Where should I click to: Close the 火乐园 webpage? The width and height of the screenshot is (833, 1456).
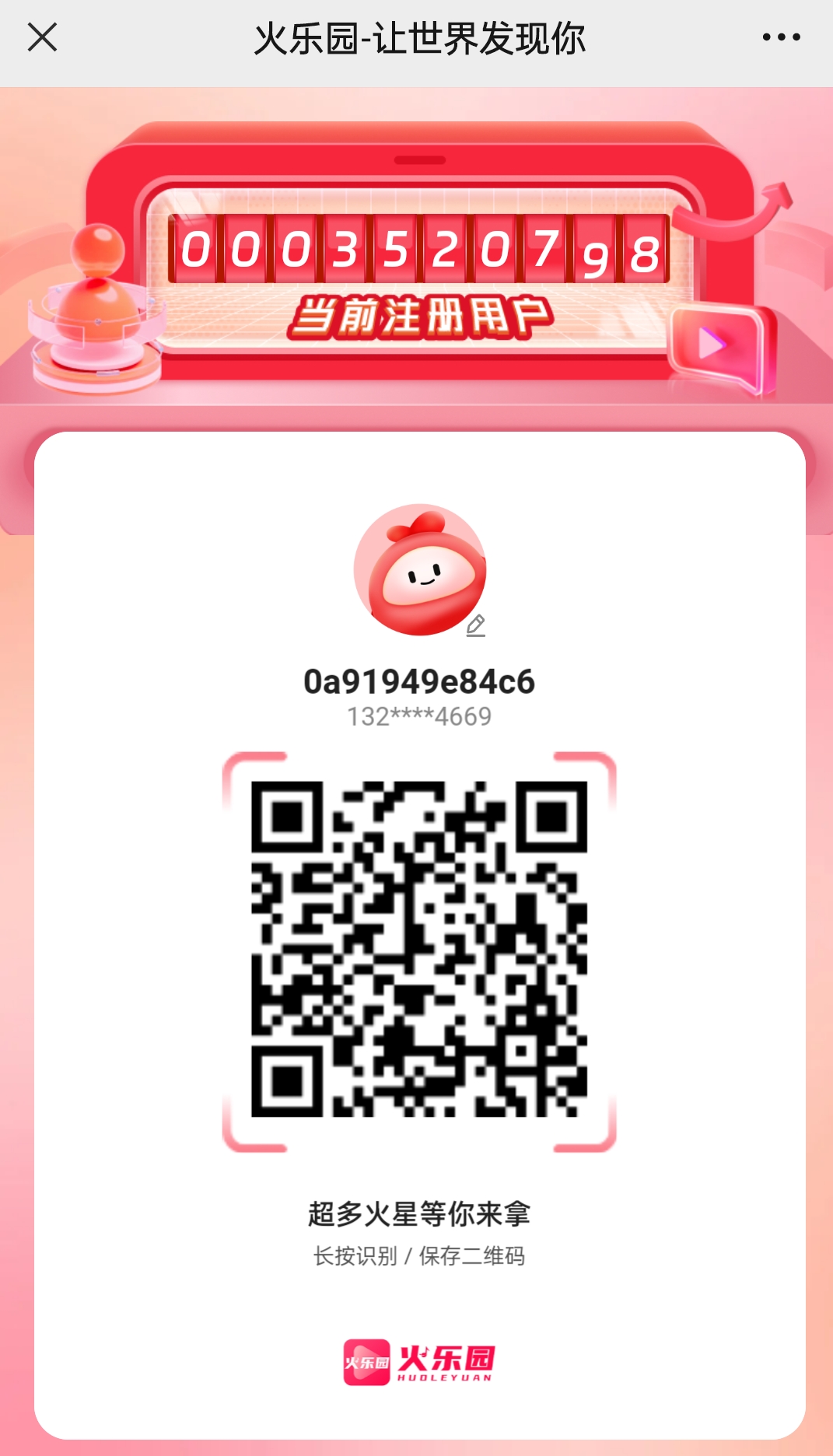(42, 37)
